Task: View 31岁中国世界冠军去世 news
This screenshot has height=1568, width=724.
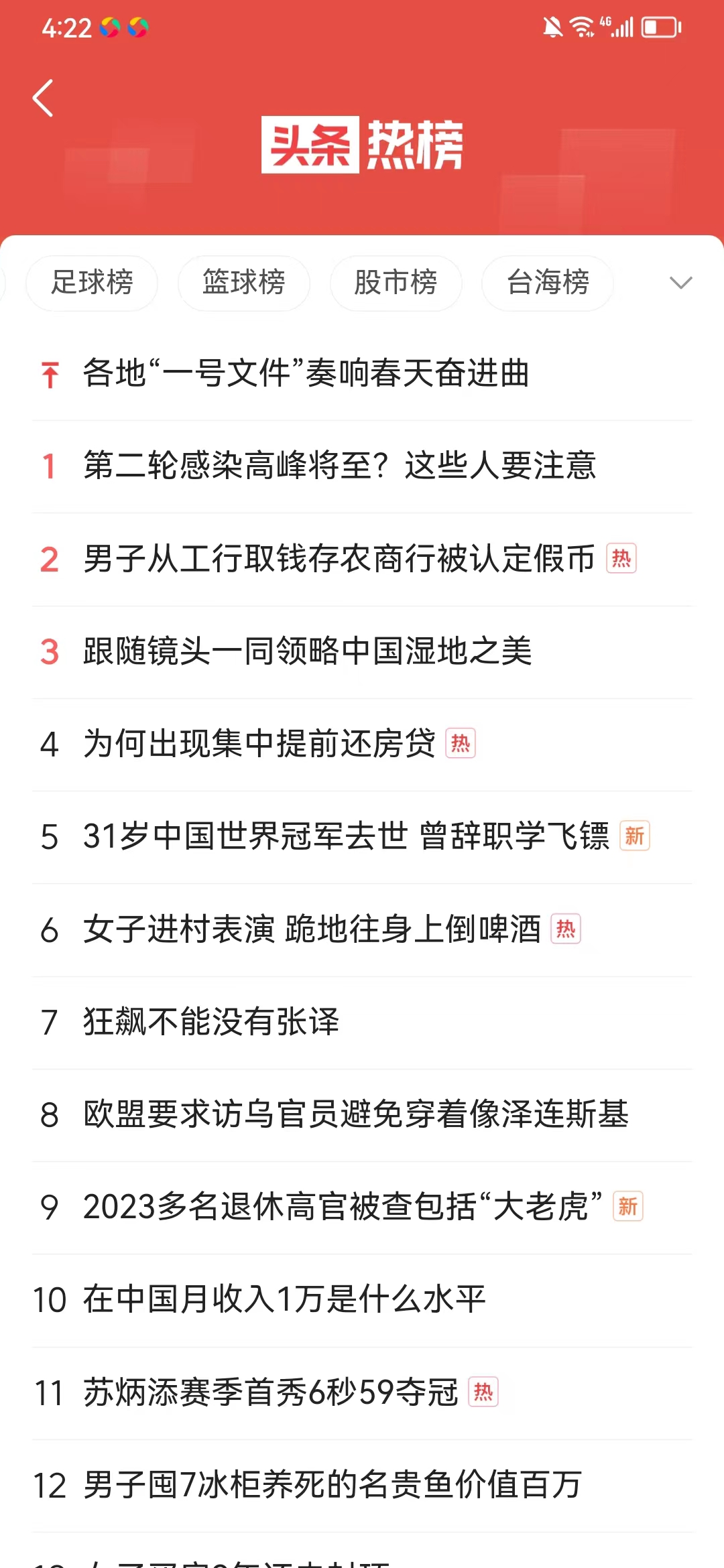Action: pyautogui.click(x=345, y=836)
